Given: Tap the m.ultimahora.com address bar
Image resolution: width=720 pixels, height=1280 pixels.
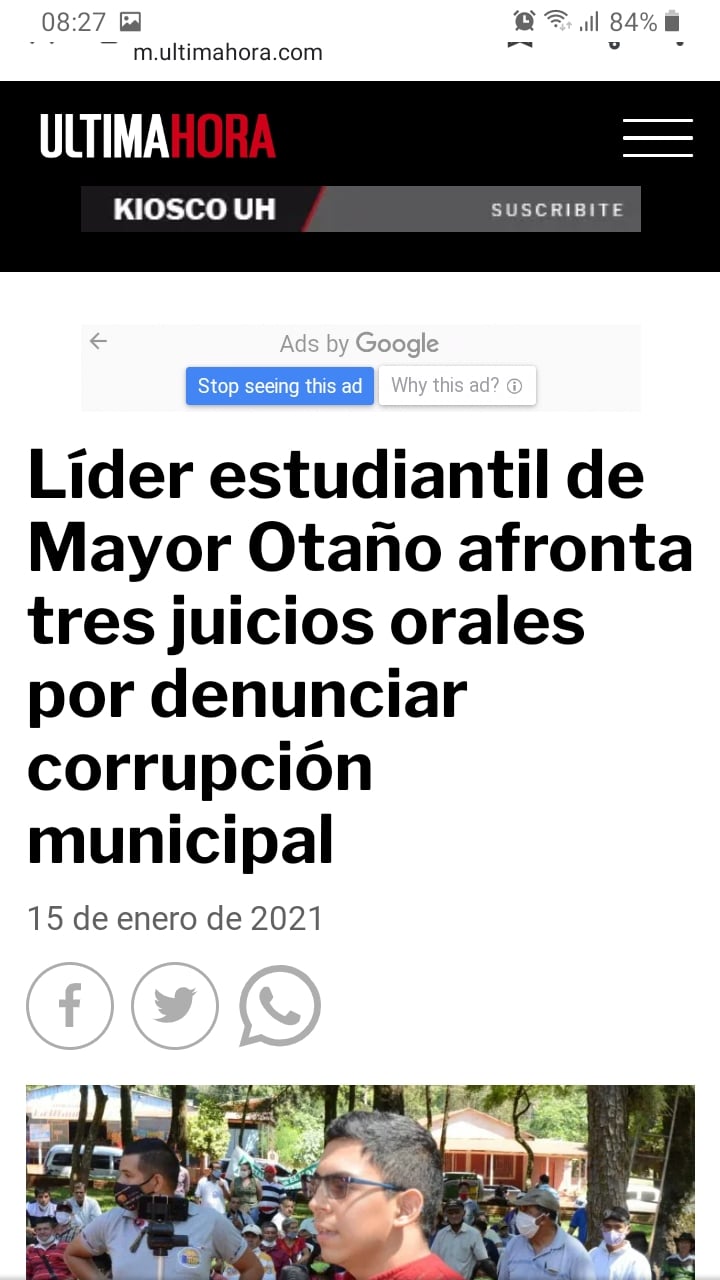Looking at the screenshot, I should (x=228, y=52).
